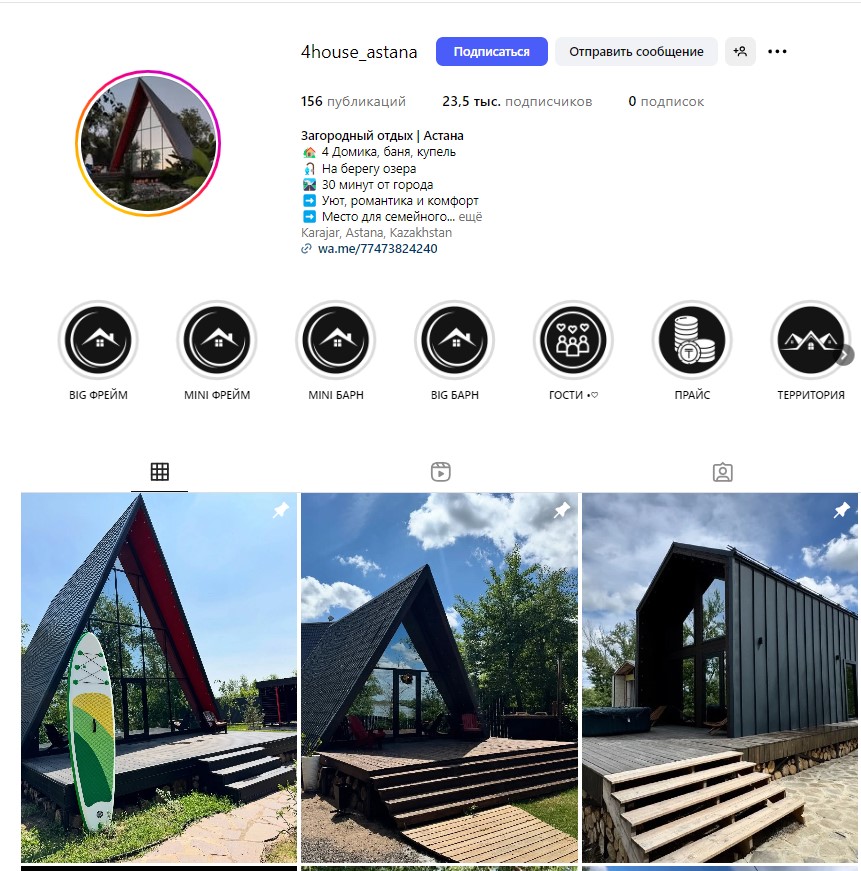Open suggested accounts person icon
Screen dimensions: 861x871
click(740, 52)
